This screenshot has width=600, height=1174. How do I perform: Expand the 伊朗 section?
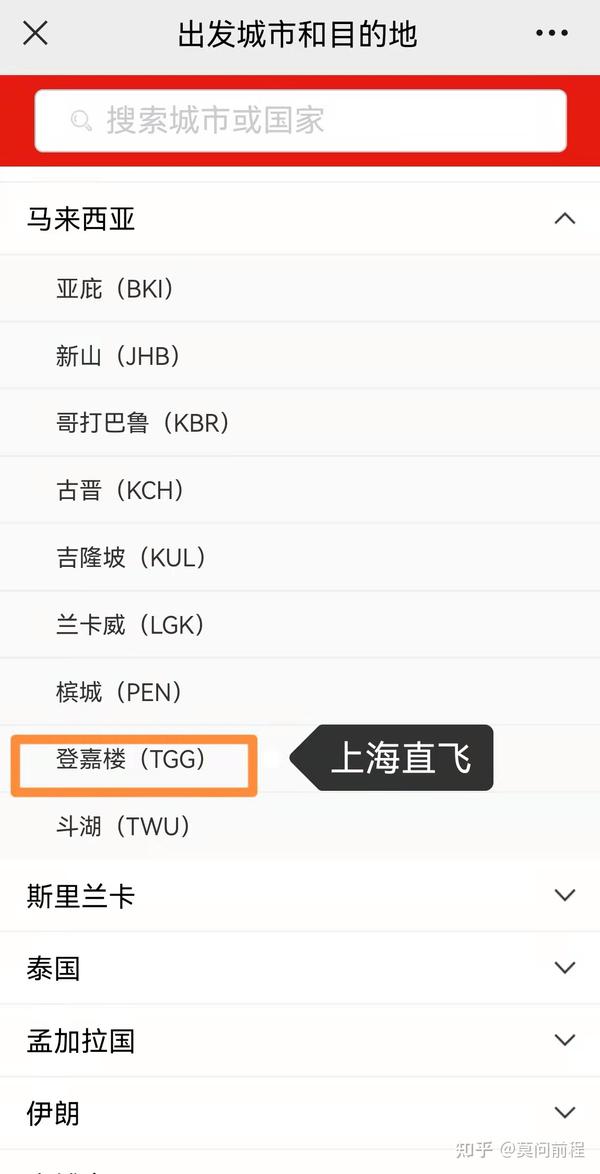[x=300, y=1113]
